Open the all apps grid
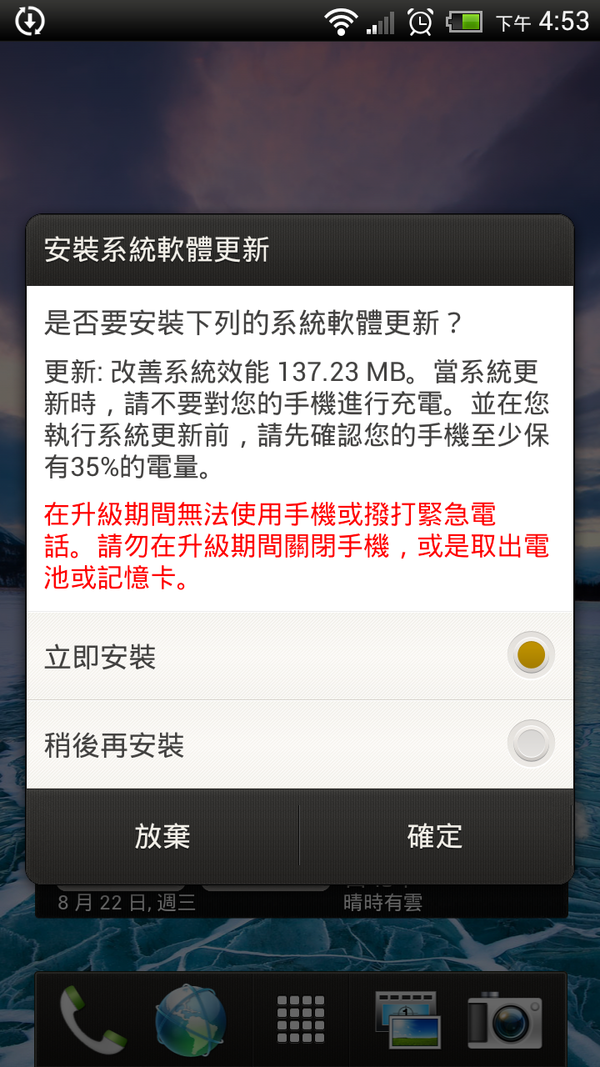Image resolution: width=600 pixels, height=1067 pixels. click(300, 1020)
